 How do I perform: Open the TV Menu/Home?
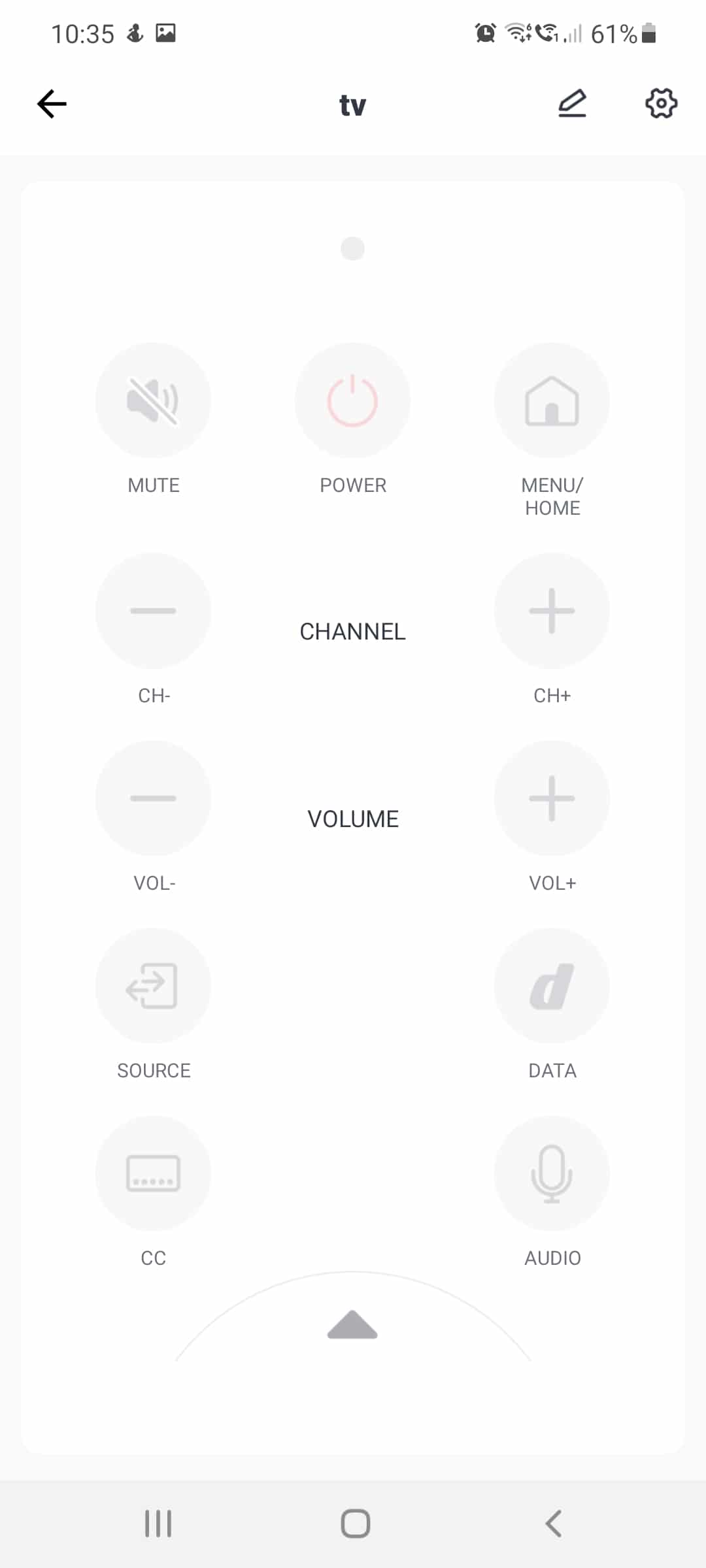[x=552, y=400]
